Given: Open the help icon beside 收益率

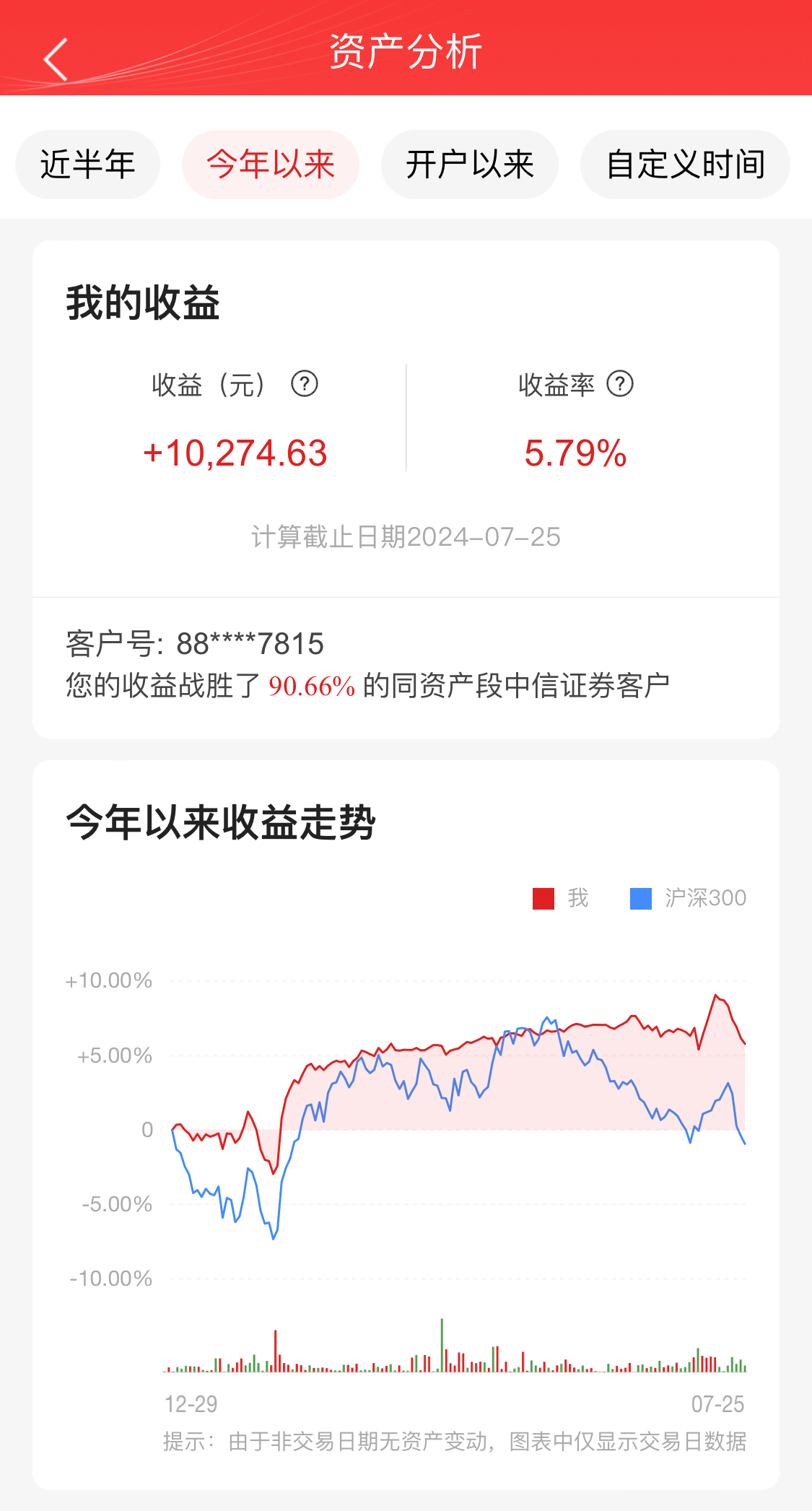Looking at the screenshot, I should pos(620,383).
